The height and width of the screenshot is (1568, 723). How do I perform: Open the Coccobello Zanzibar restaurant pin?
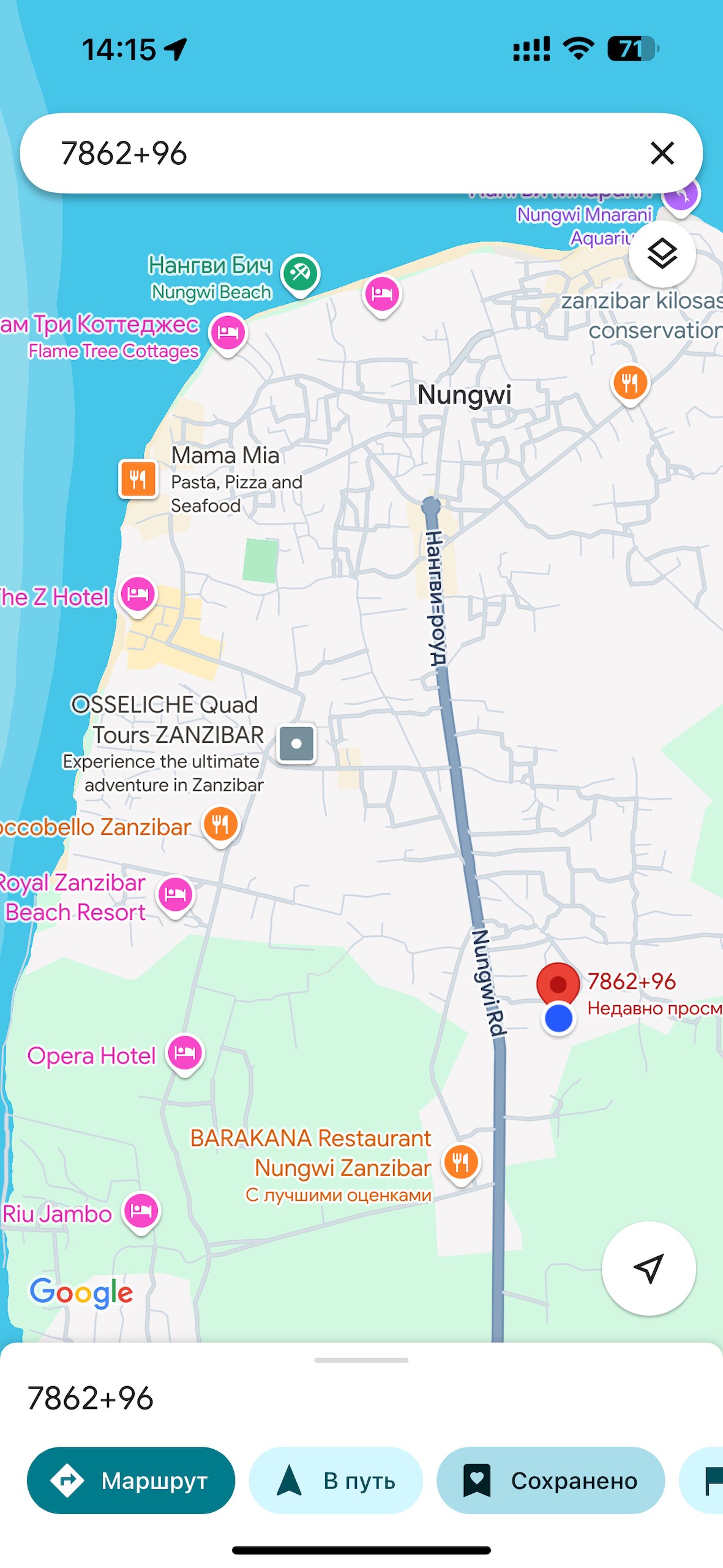[x=220, y=824]
